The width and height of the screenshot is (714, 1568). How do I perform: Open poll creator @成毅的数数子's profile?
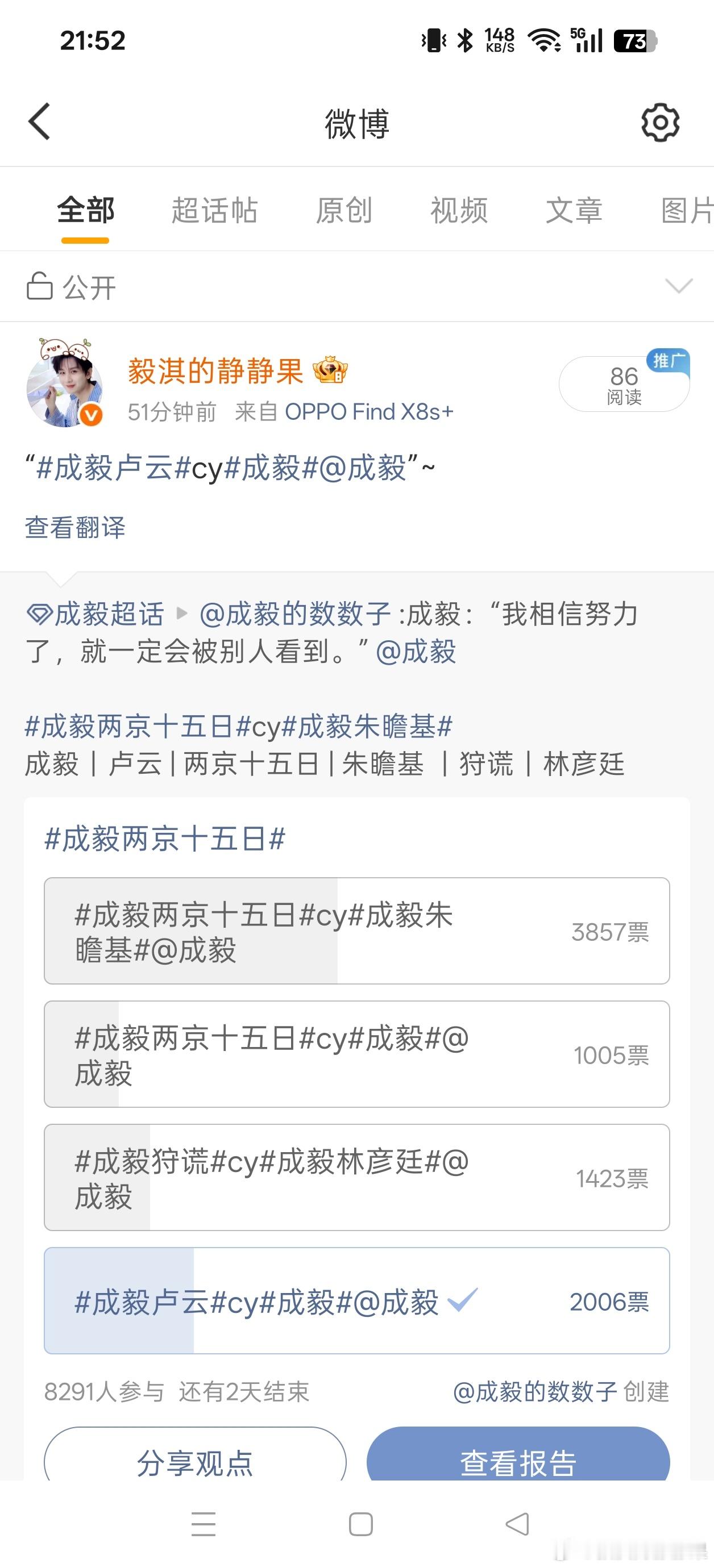(535, 1391)
